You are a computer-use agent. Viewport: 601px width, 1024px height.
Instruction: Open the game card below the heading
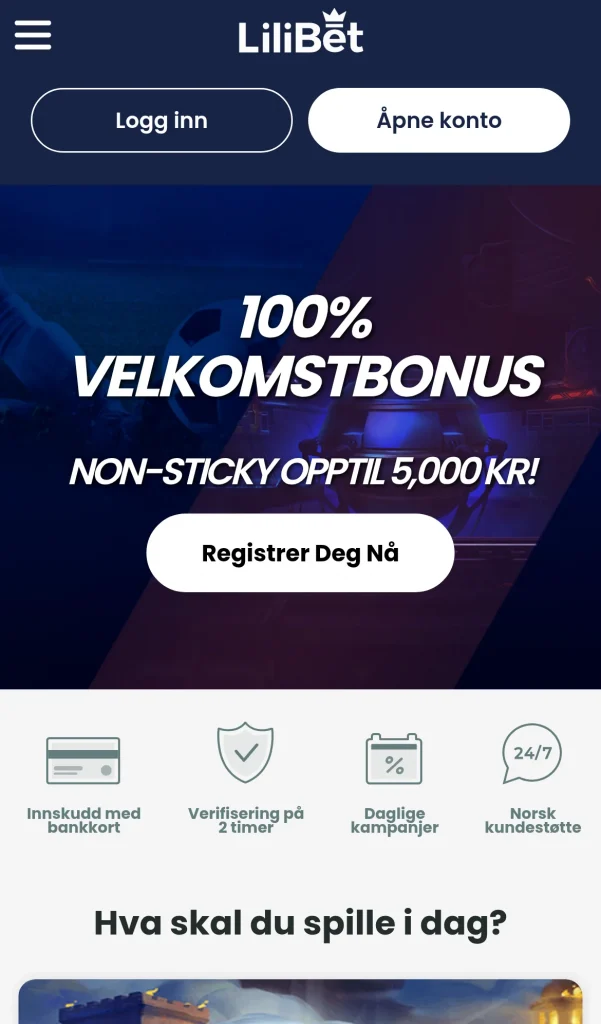click(300, 1001)
